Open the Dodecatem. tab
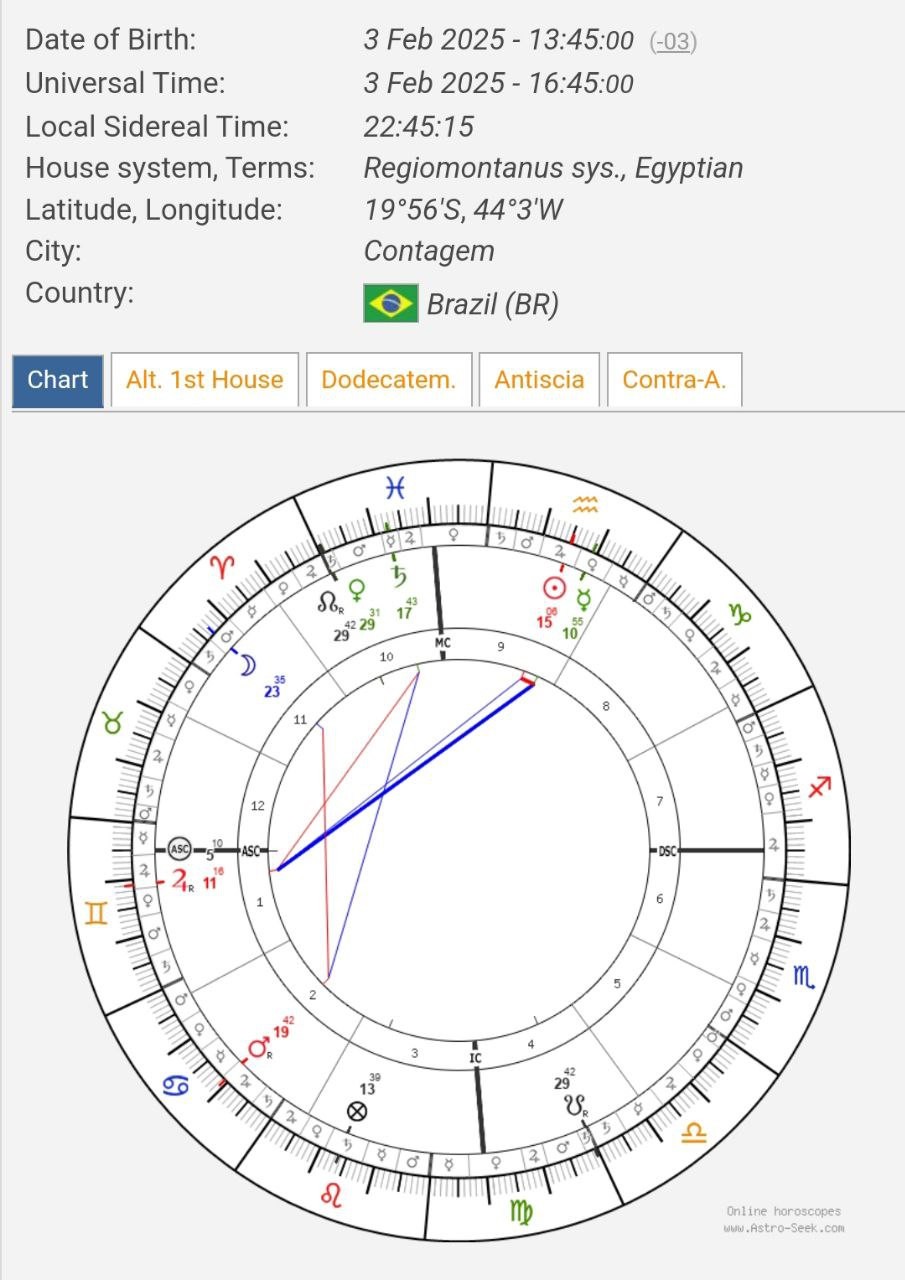 click(x=389, y=380)
